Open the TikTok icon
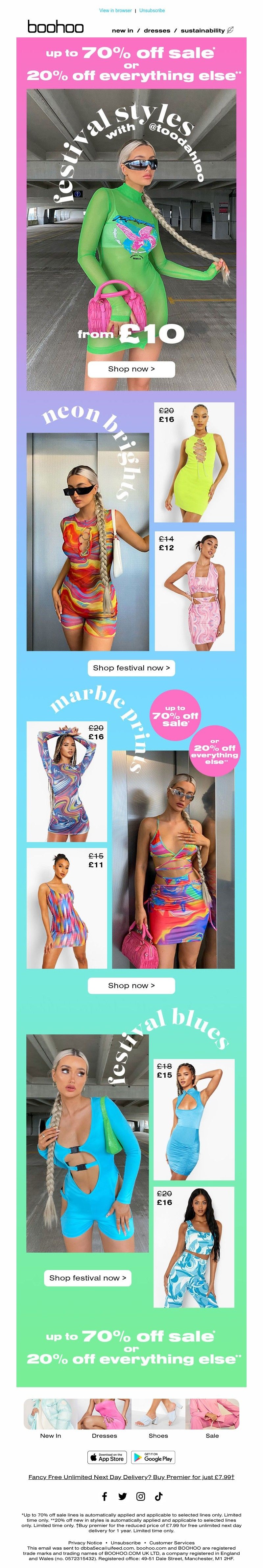 click(x=159, y=1496)
